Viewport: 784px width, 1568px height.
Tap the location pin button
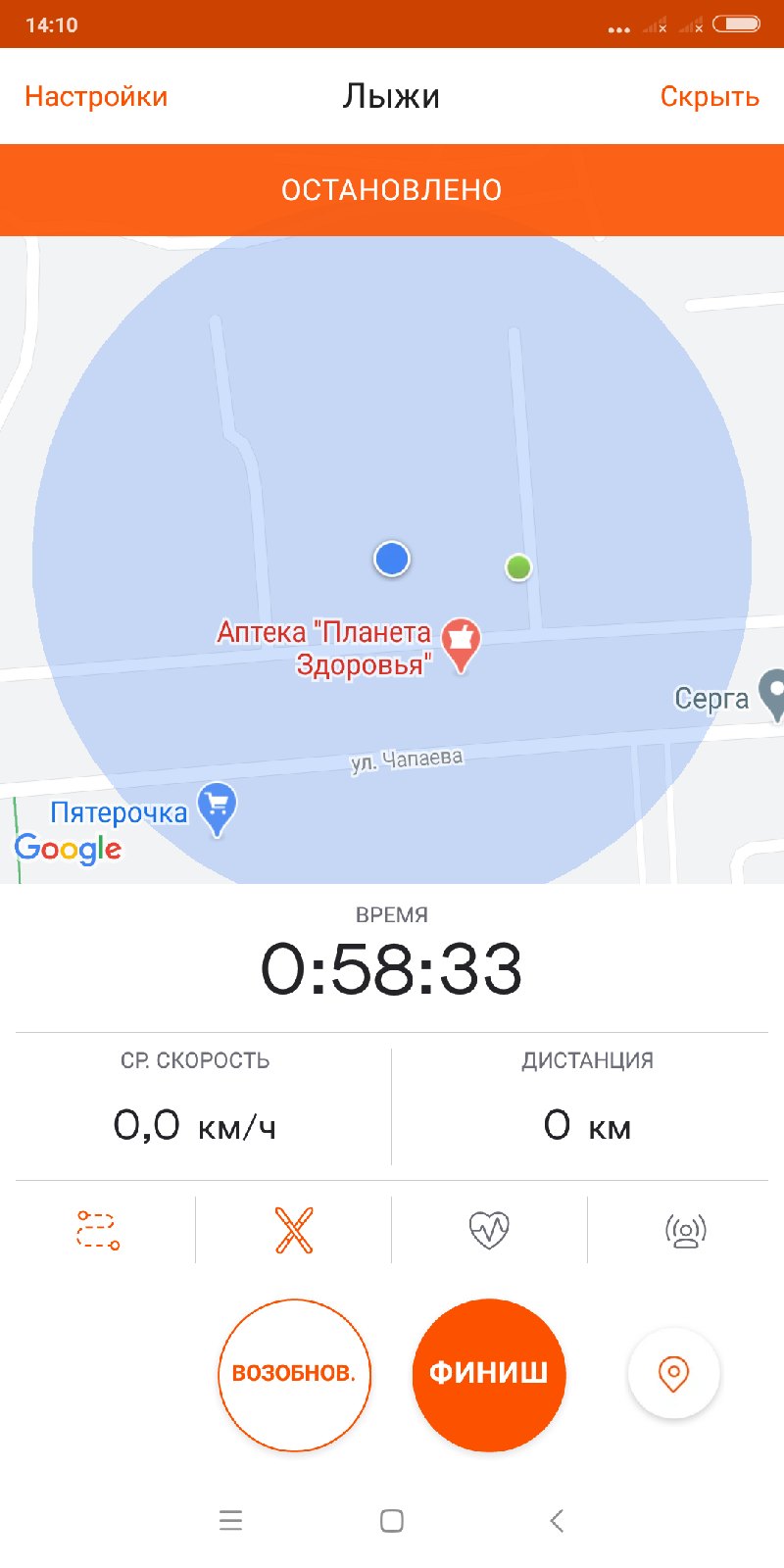pos(673,1373)
